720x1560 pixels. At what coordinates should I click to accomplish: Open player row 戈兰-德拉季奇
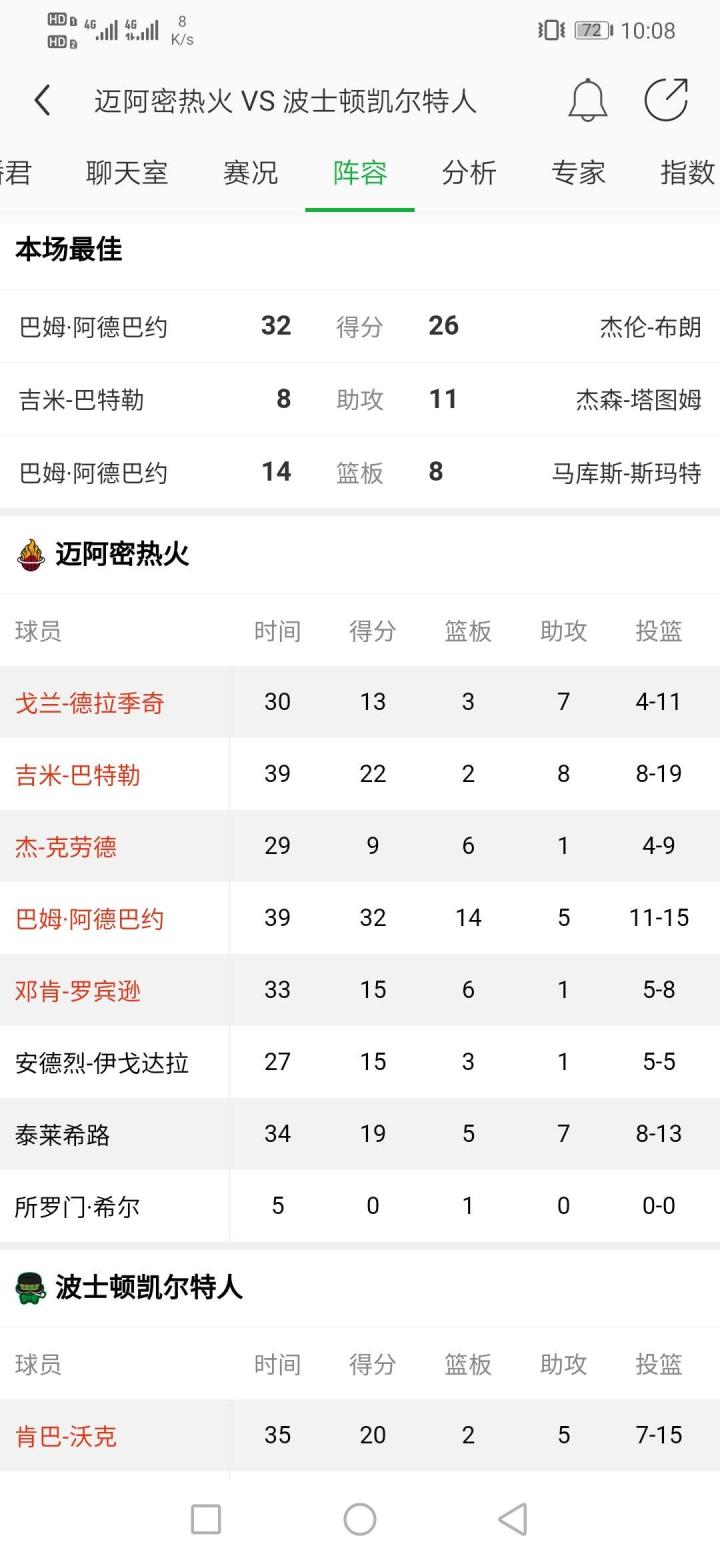coord(360,702)
